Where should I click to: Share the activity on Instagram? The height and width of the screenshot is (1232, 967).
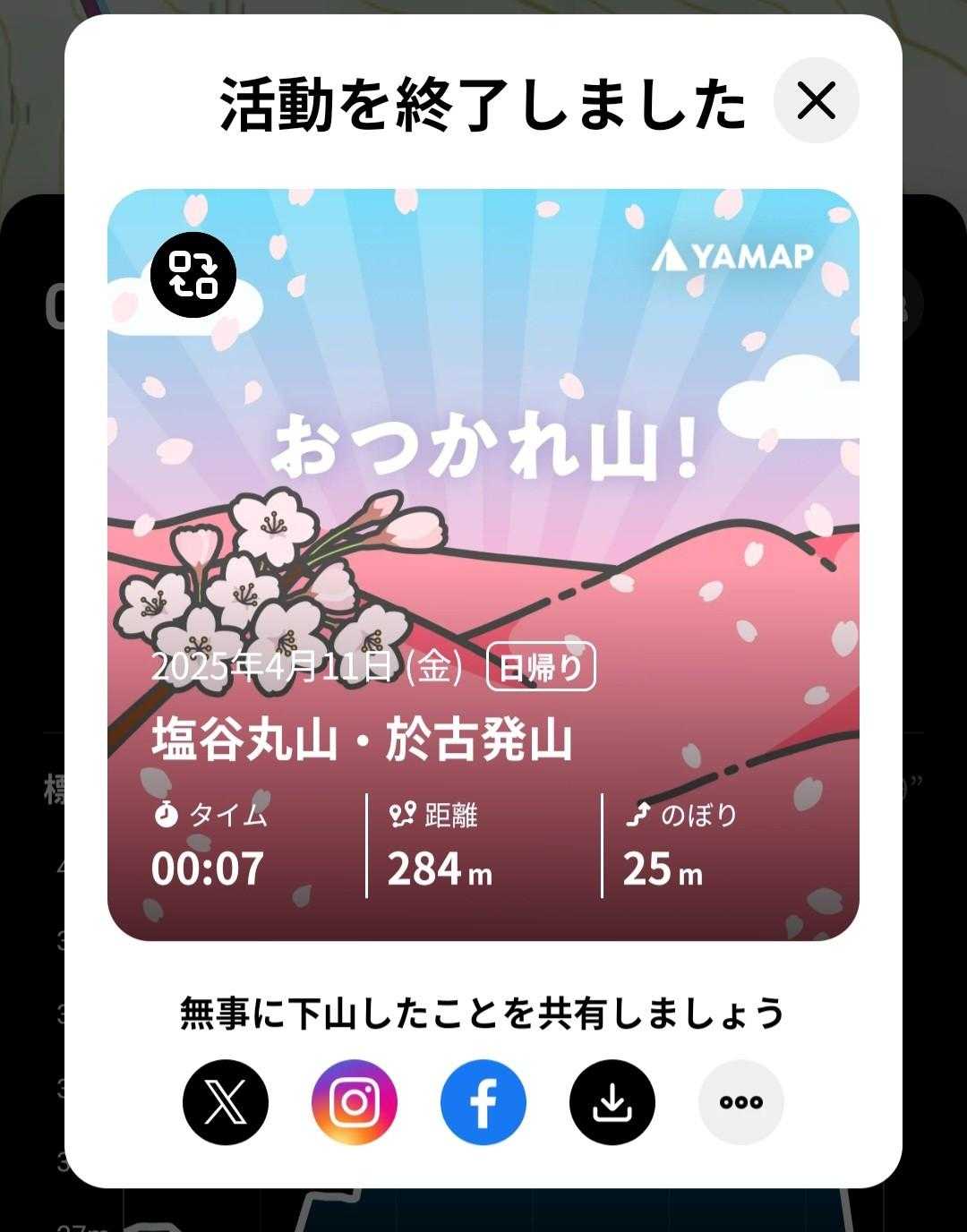(x=355, y=1101)
